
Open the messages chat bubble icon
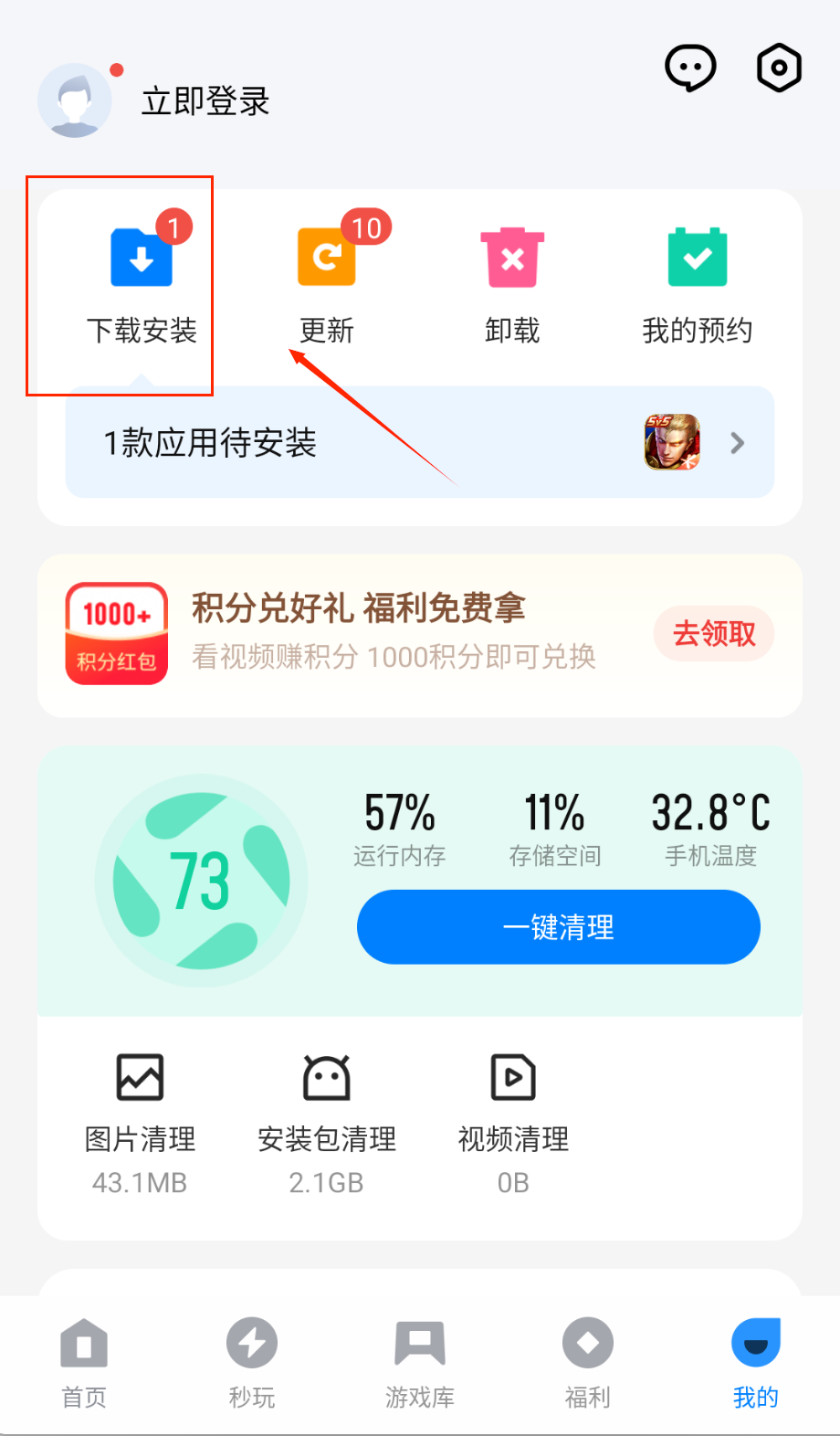(x=690, y=69)
